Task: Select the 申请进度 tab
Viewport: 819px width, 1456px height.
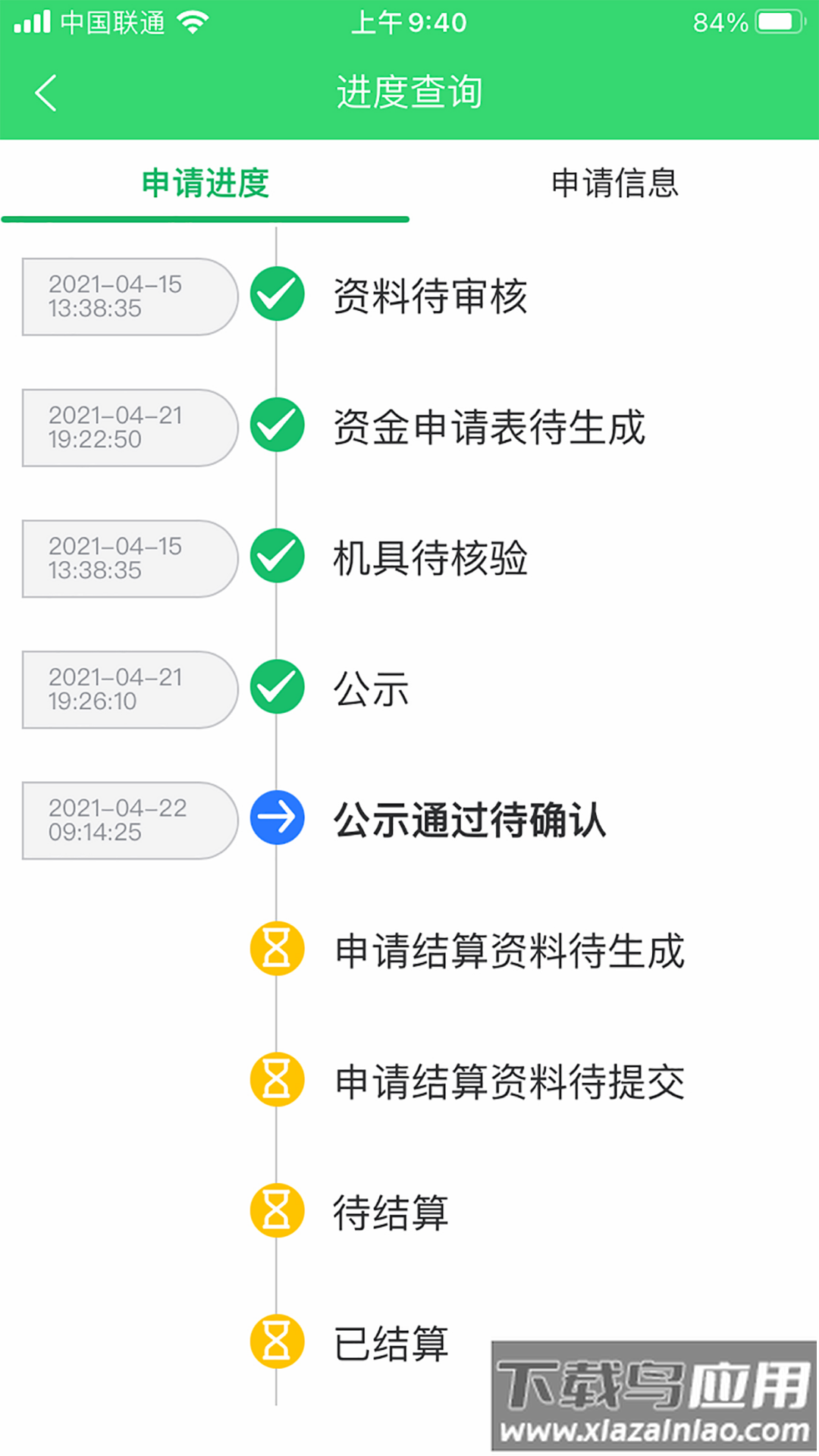Action: [203, 184]
